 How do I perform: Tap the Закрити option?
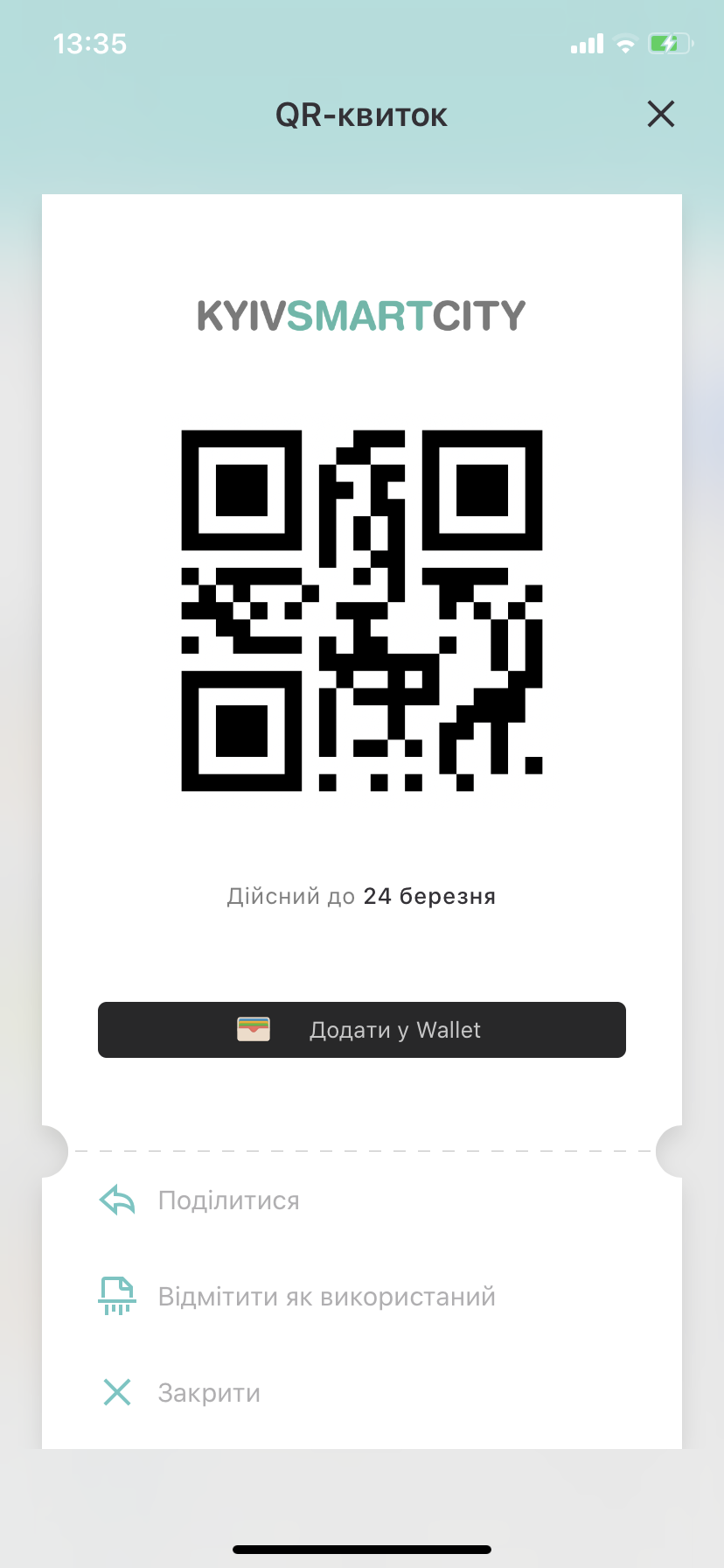(362, 1392)
